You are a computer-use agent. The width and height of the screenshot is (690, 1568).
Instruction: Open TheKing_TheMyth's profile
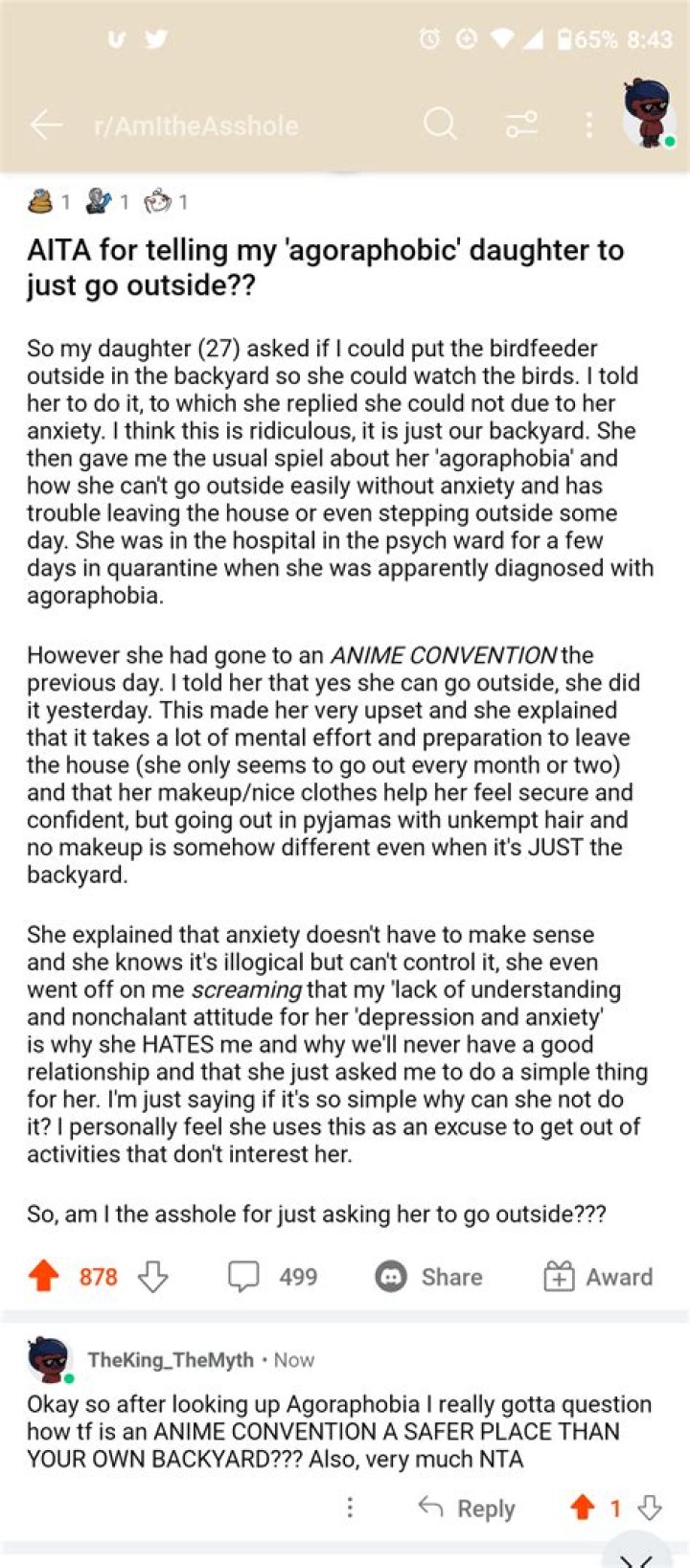point(170,1359)
